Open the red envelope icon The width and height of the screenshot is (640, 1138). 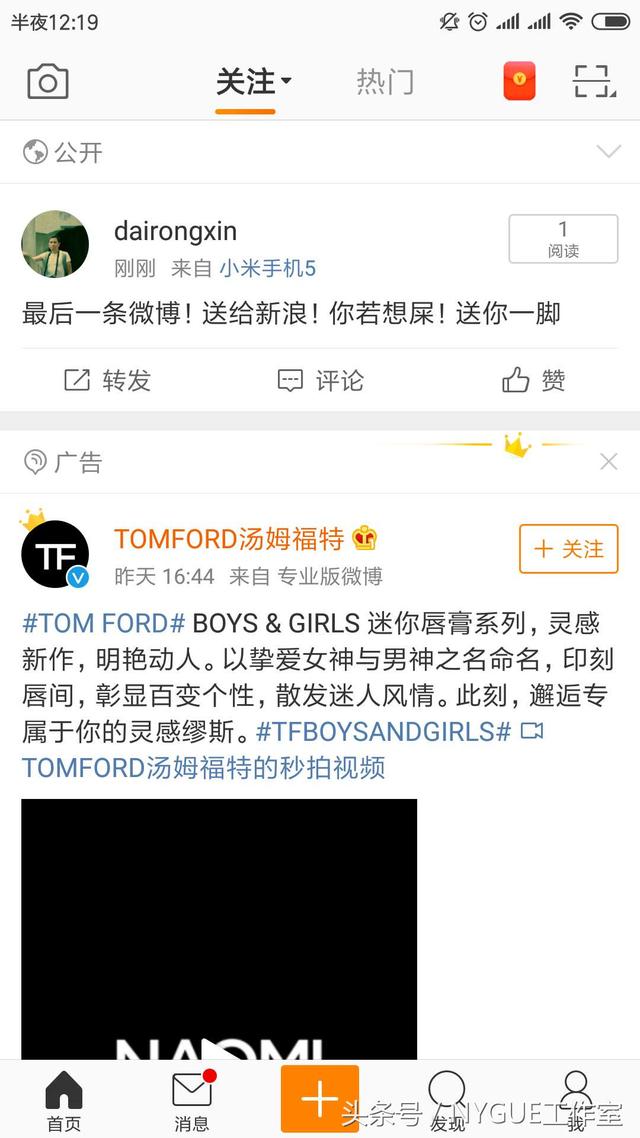pos(519,82)
